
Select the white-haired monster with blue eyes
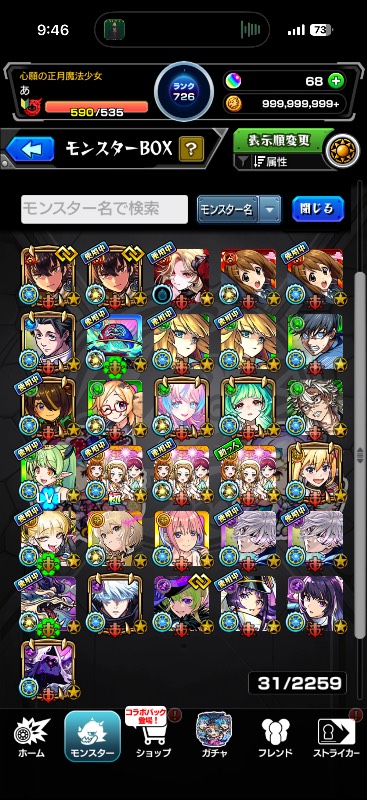click(116, 604)
